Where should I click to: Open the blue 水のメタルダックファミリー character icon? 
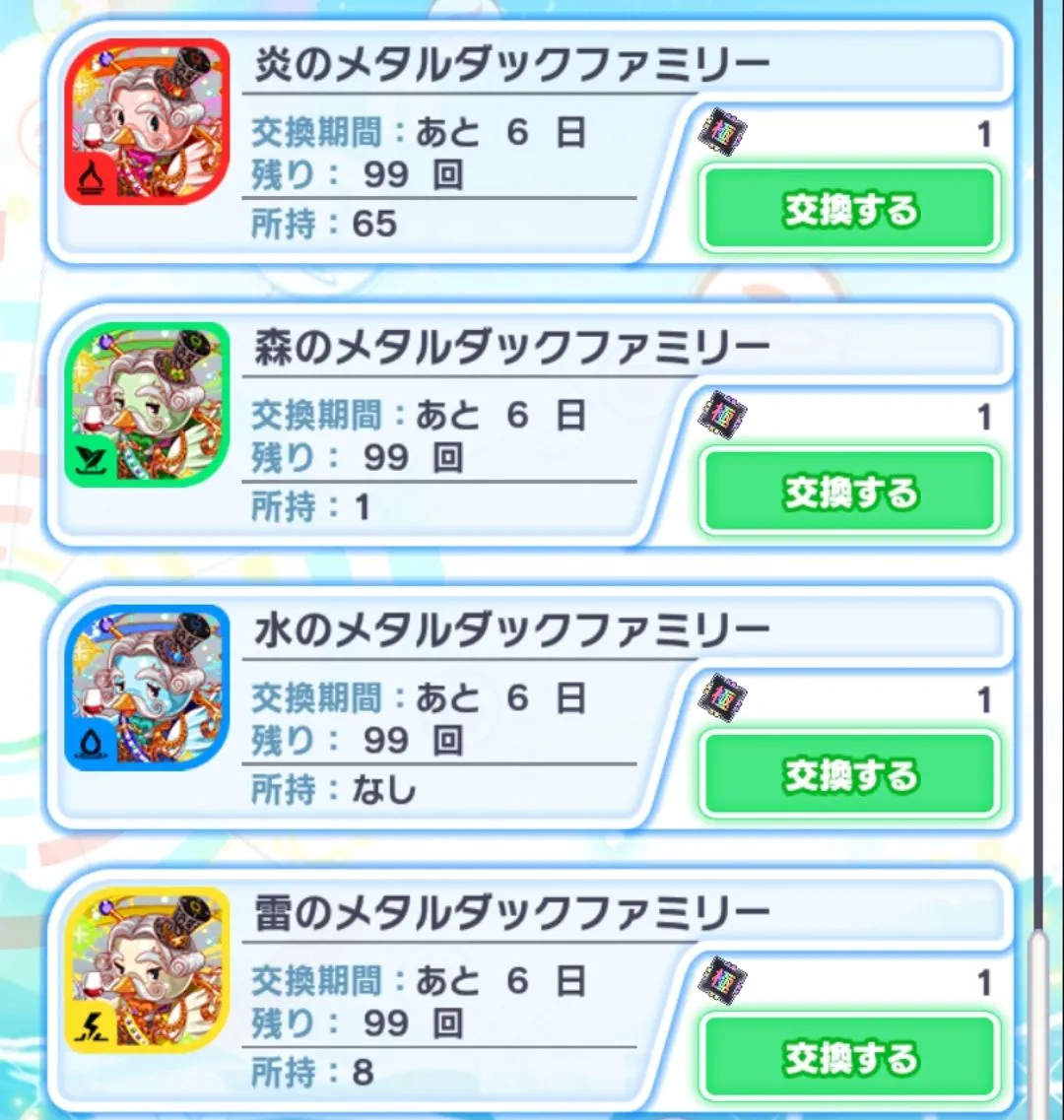[148, 687]
